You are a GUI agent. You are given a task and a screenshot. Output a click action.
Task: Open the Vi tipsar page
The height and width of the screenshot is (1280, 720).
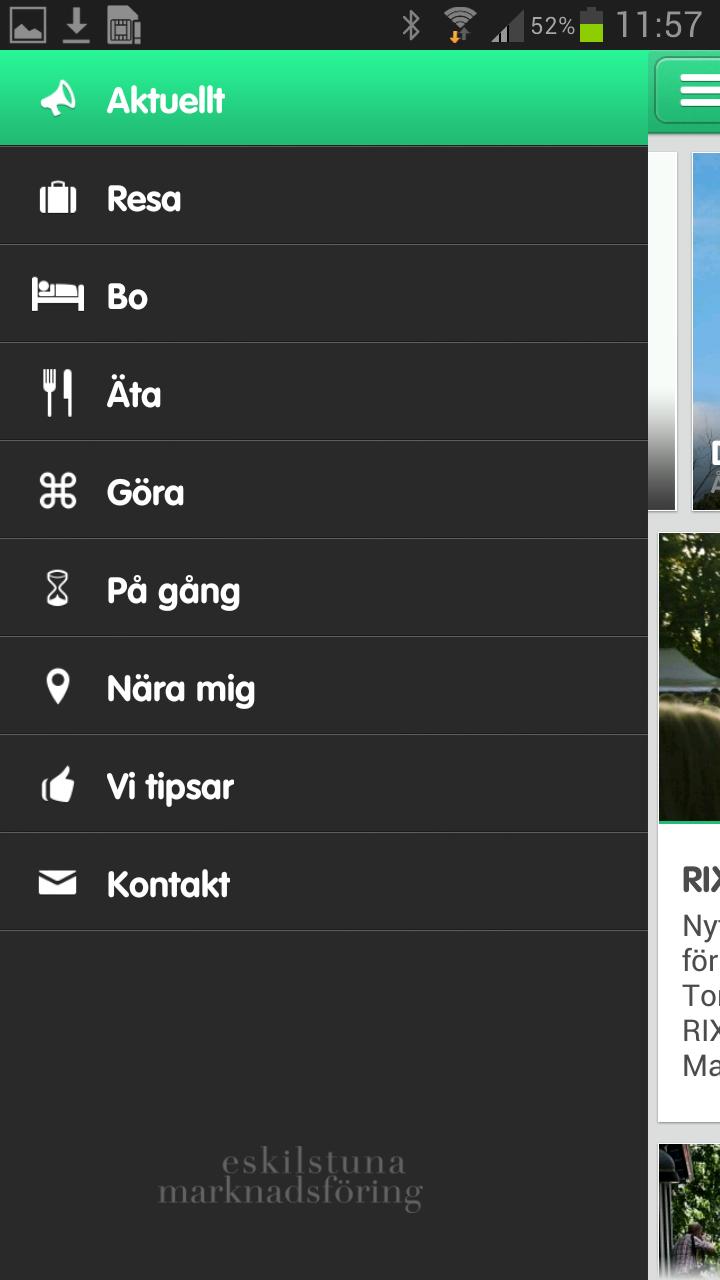(x=170, y=784)
